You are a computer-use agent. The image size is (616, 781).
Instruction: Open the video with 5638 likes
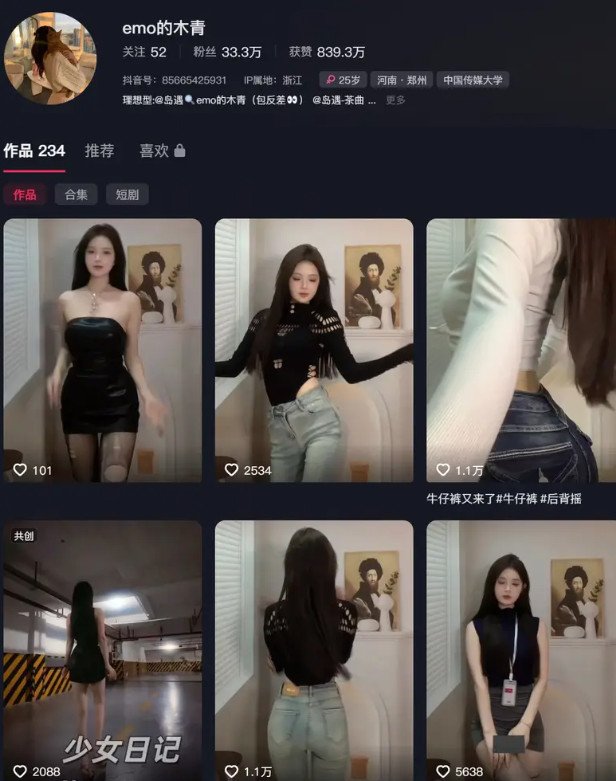point(520,650)
